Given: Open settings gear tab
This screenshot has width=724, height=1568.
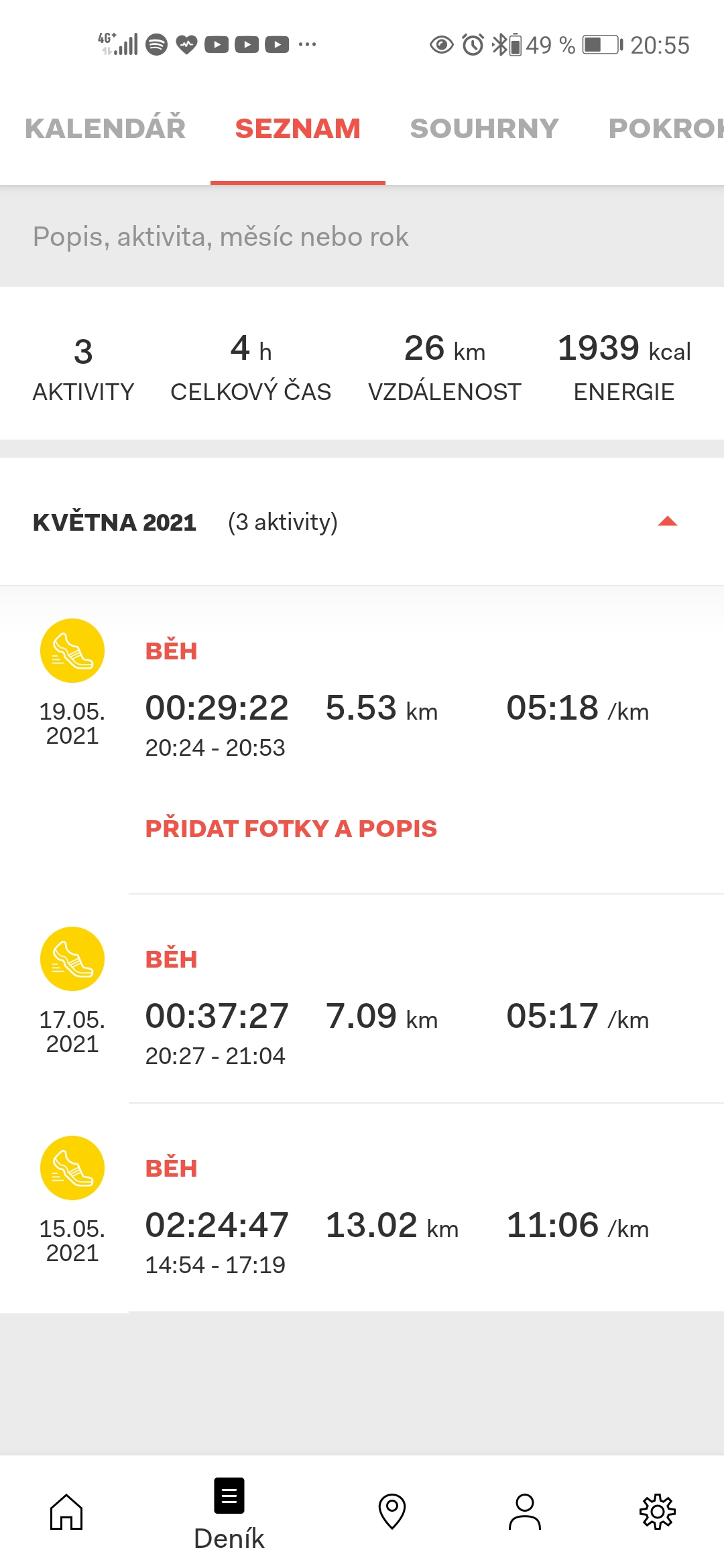Looking at the screenshot, I should [x=657, y=1512].
